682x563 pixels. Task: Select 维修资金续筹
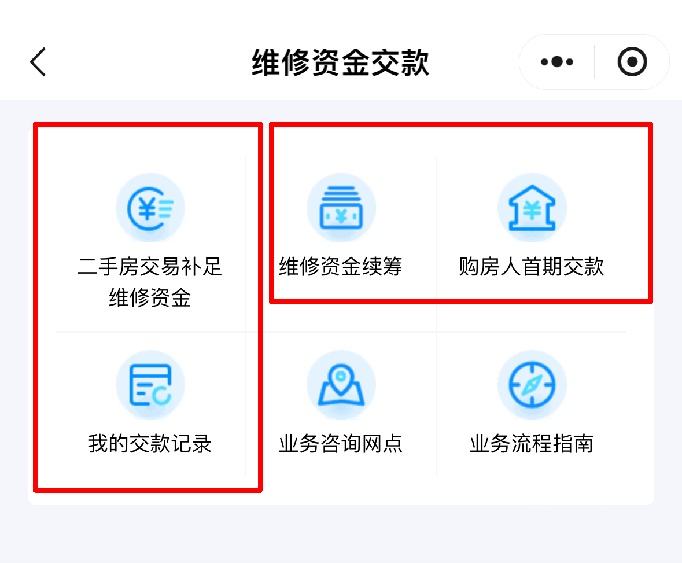pyautogui.click(x=341, y=226)
